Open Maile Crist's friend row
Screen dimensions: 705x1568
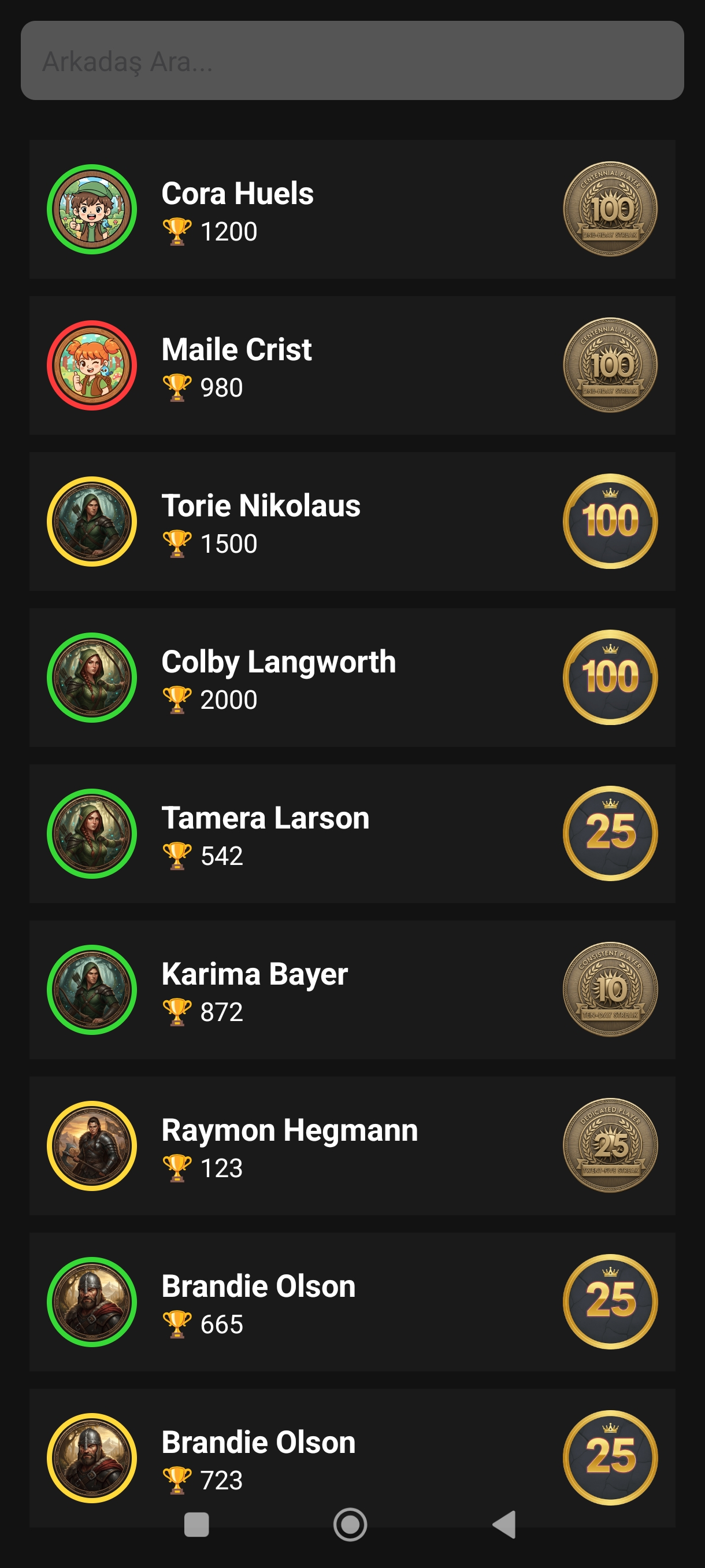352,365
